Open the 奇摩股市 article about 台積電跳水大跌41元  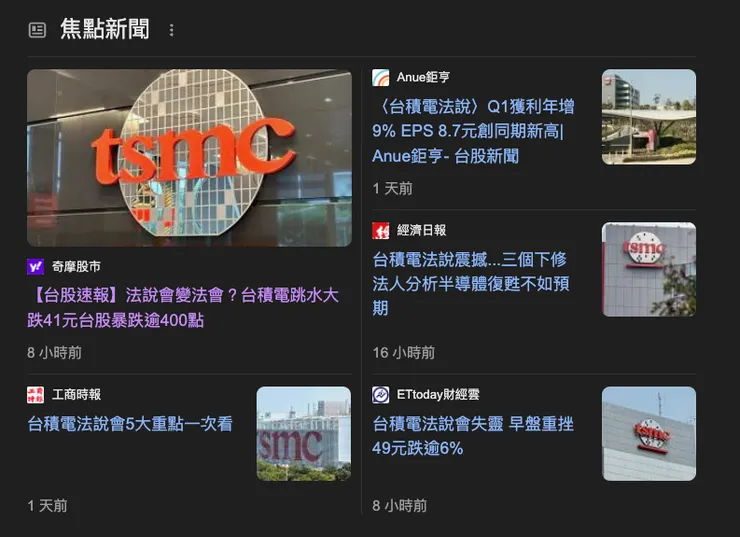click(183, 308)
